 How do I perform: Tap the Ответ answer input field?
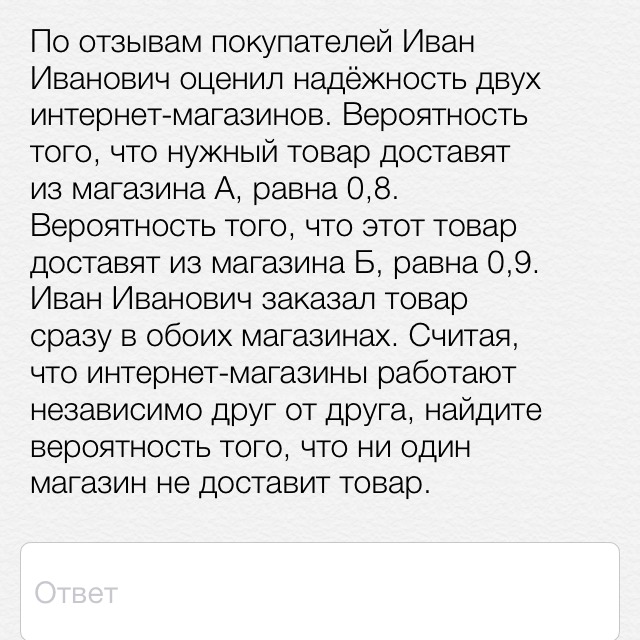coord(320,593)
